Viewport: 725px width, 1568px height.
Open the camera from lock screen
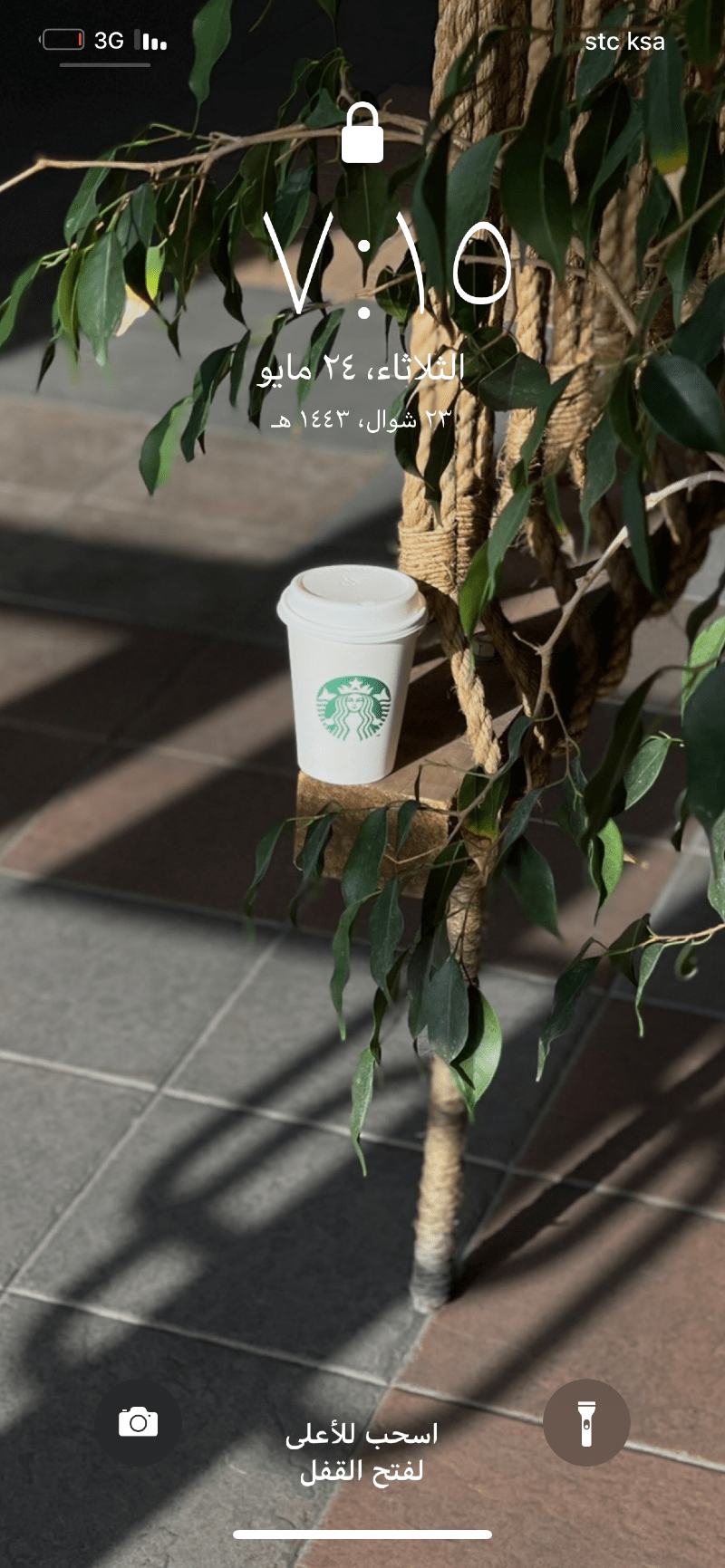[x=138, y=1422]
